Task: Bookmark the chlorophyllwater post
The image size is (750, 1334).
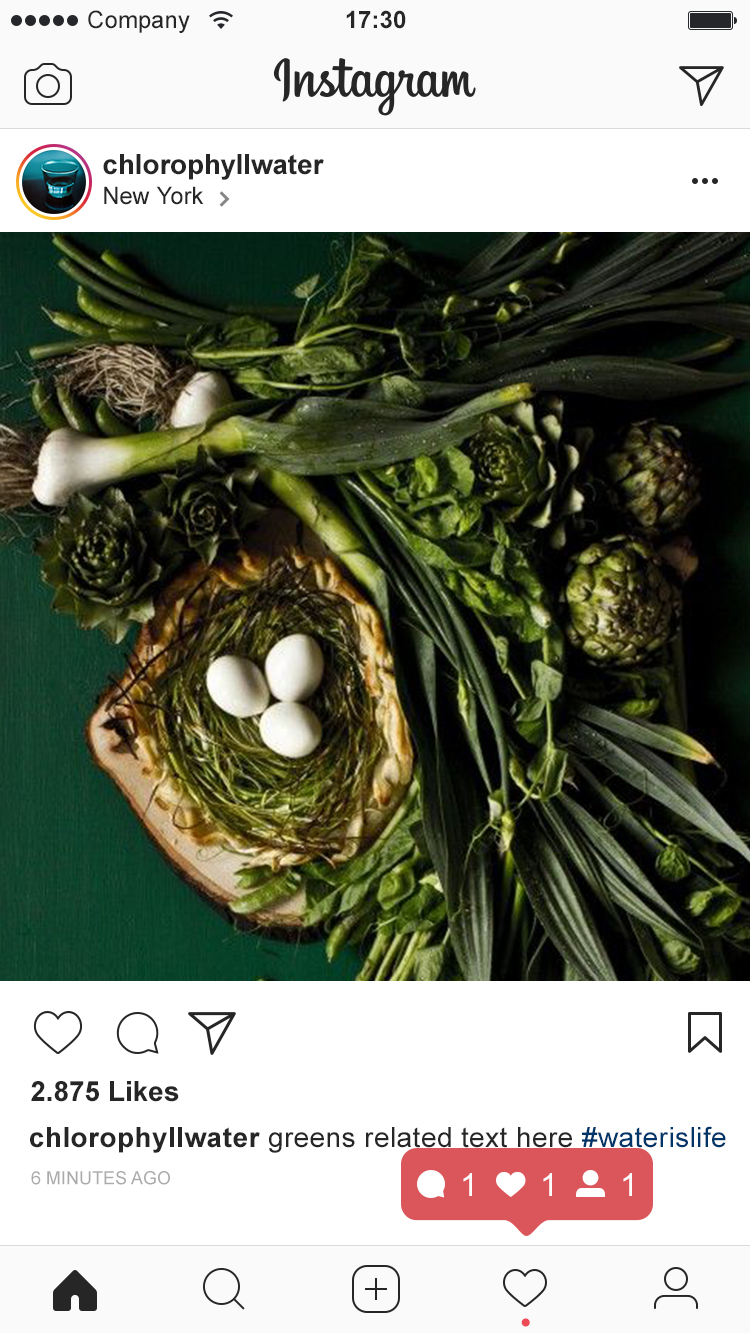Action: pyautogui.click(x=704, y=1032)
